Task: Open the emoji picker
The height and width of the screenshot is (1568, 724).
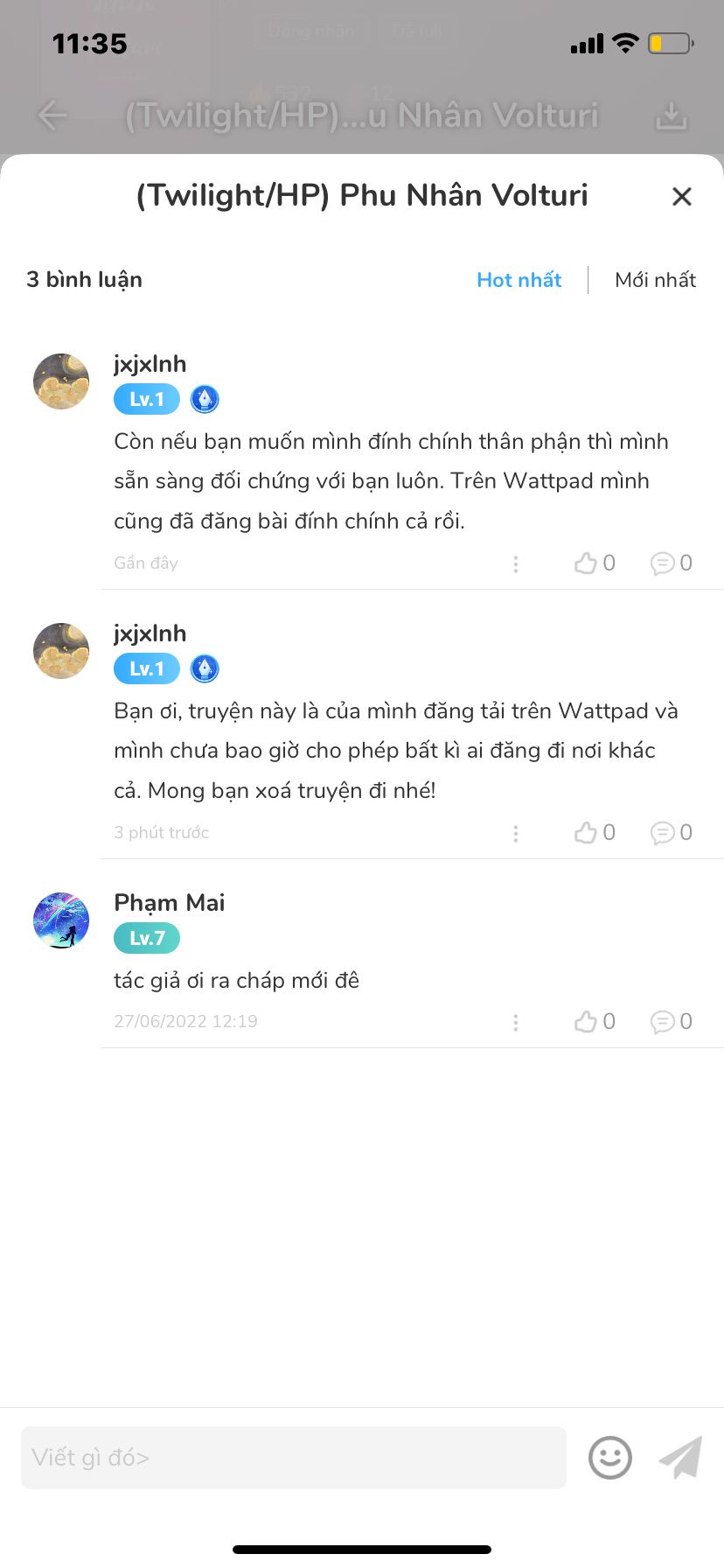Action: point(610,1458)
